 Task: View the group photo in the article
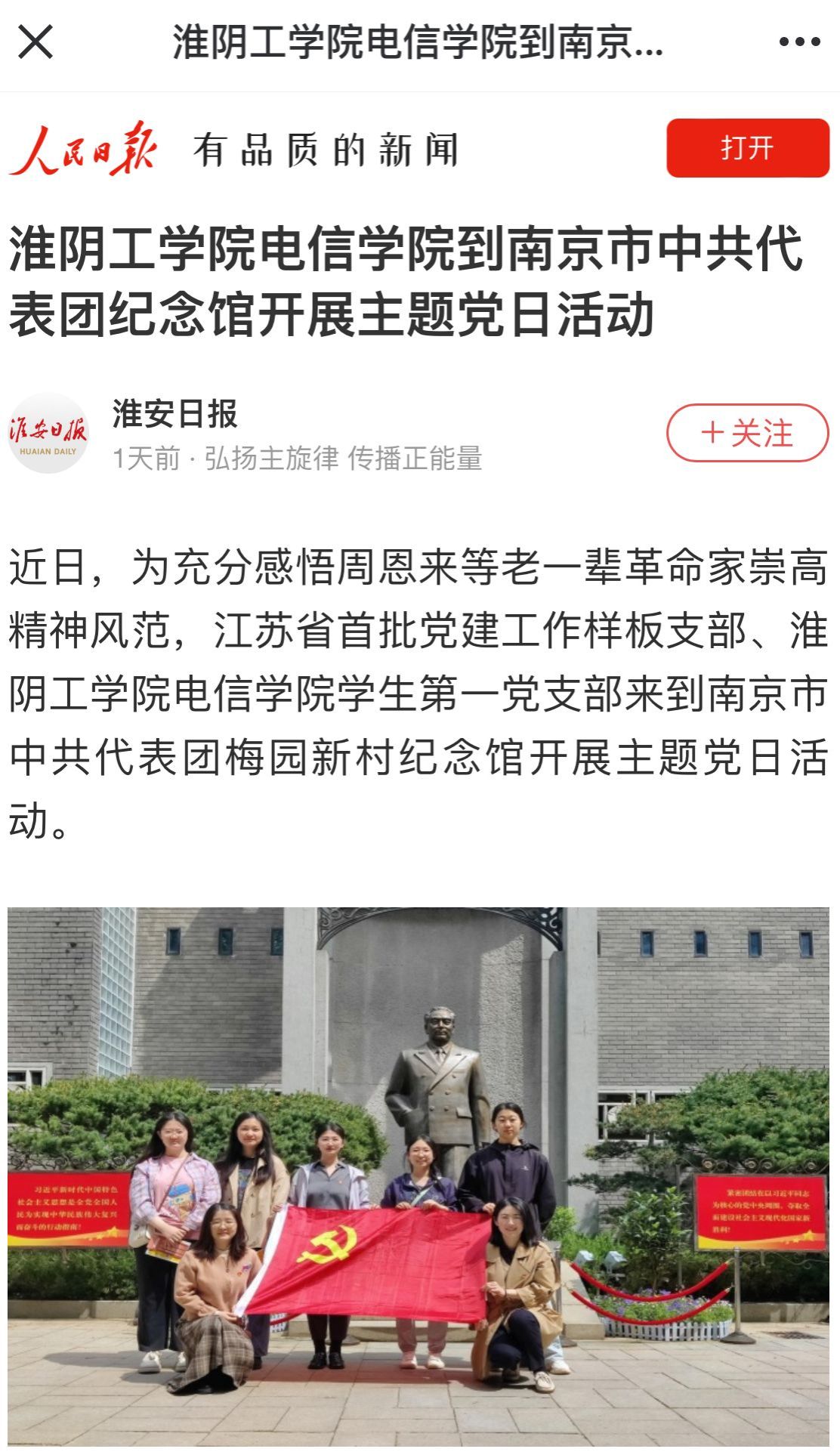tap(418, 1177)
